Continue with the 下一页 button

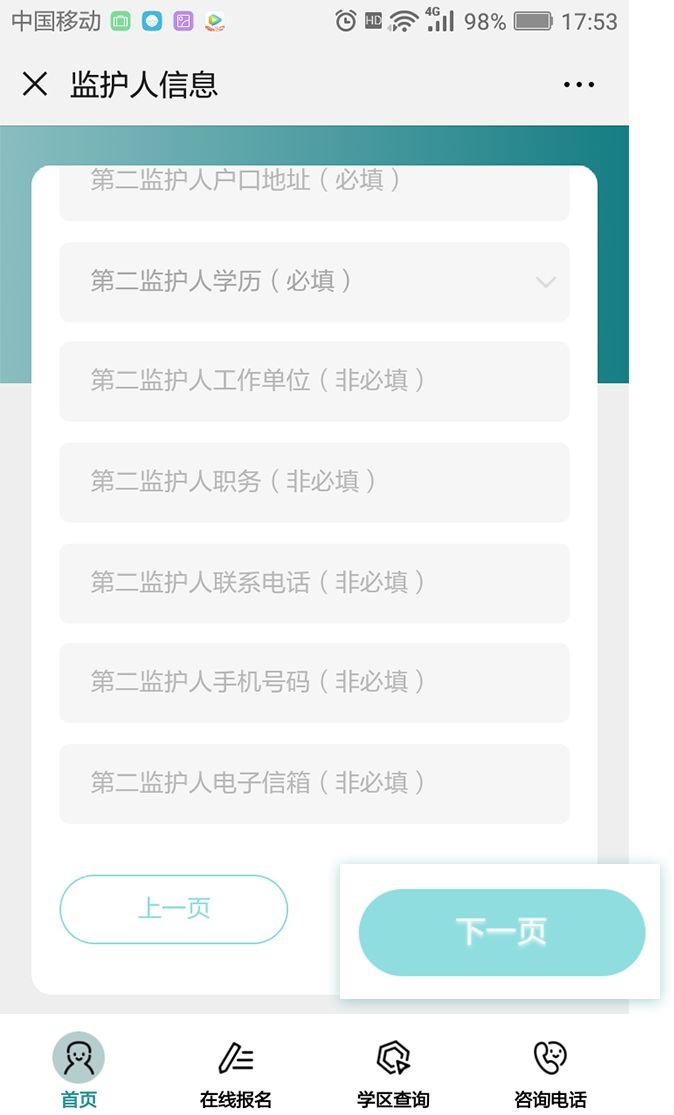coord(501,932)
